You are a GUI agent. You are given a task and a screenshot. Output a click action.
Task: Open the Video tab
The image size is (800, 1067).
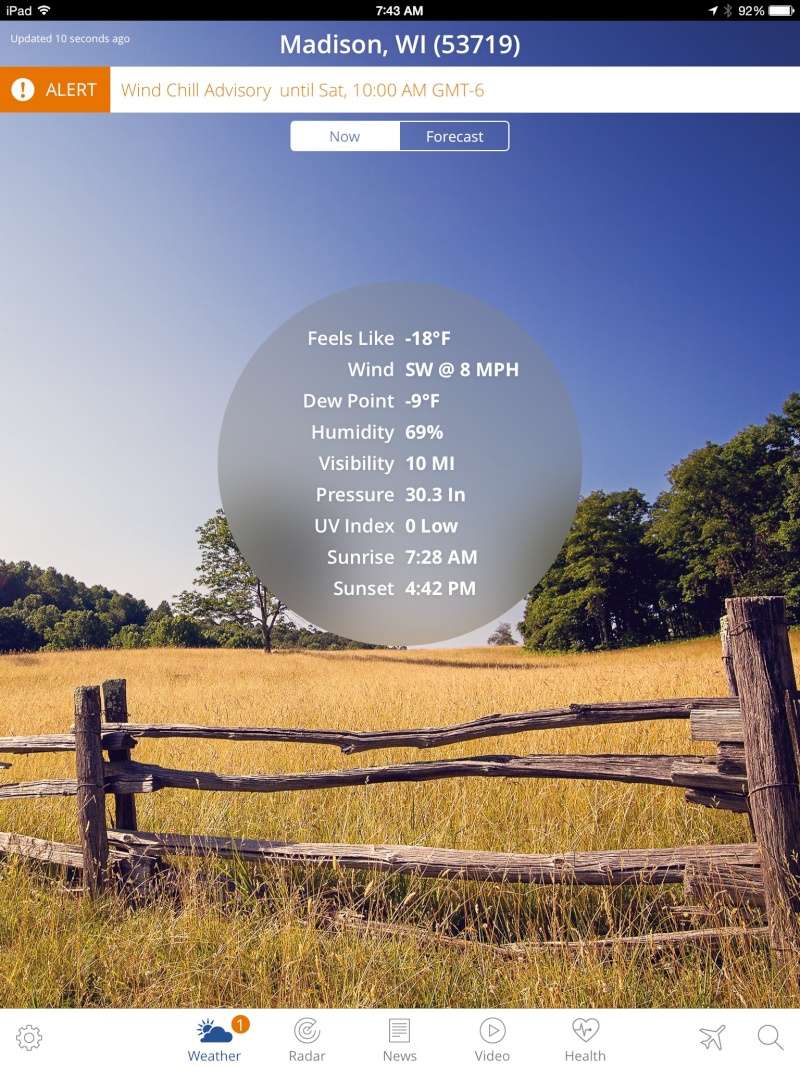[x=492, y=1039]
